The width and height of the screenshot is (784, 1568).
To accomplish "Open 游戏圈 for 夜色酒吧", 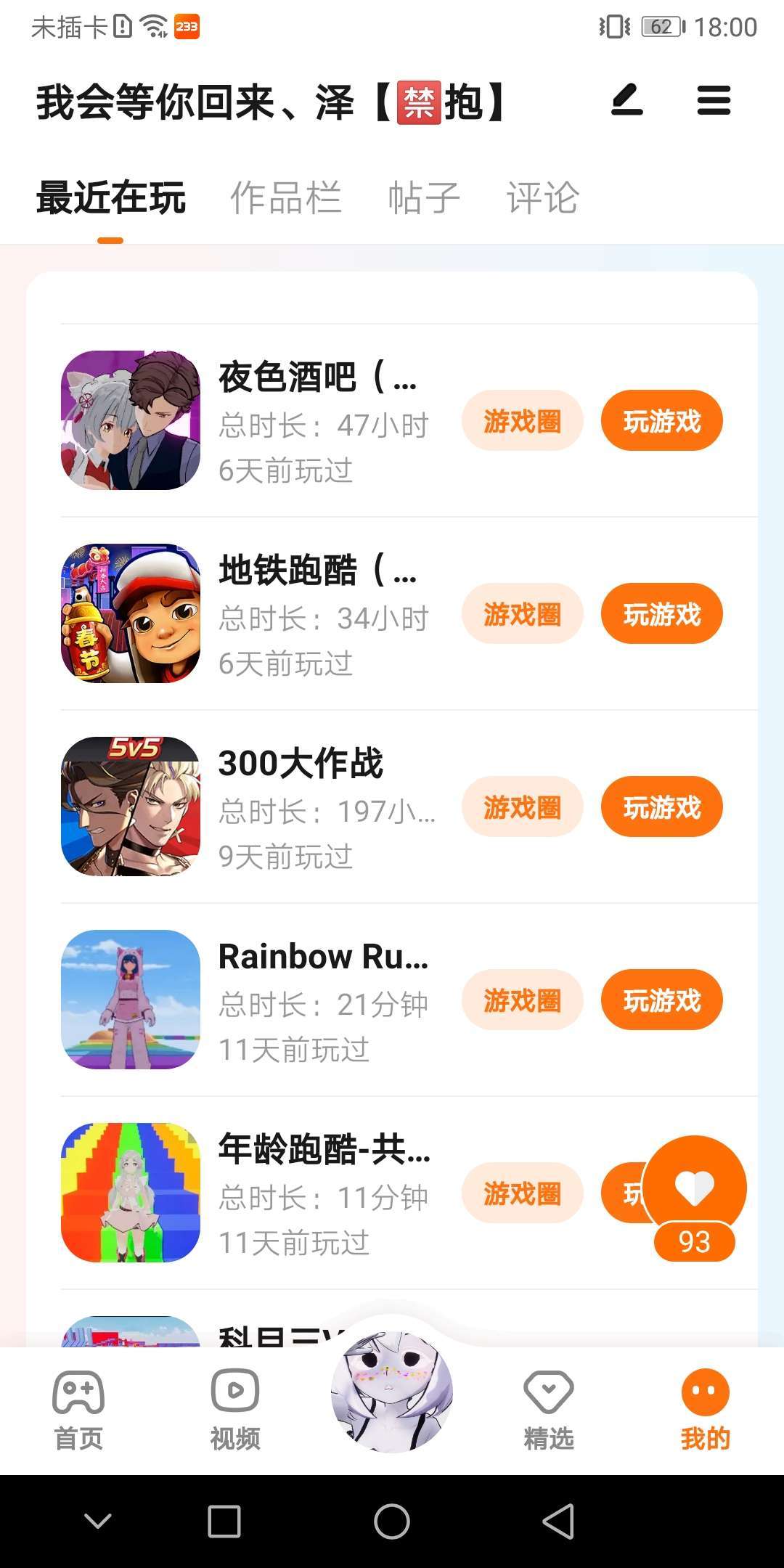I will coord(522,421).
